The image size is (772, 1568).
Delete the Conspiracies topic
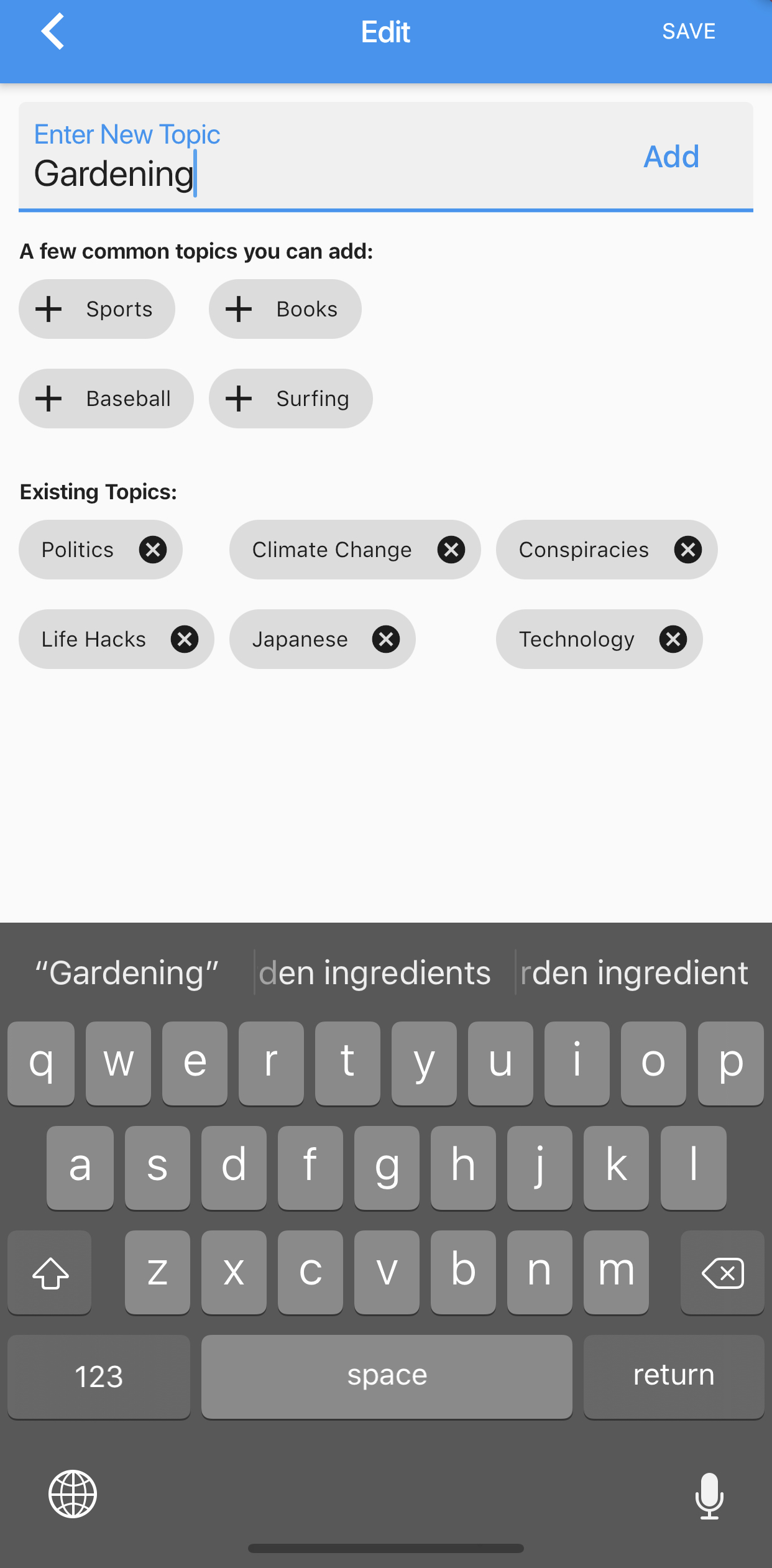click(688, 550)
